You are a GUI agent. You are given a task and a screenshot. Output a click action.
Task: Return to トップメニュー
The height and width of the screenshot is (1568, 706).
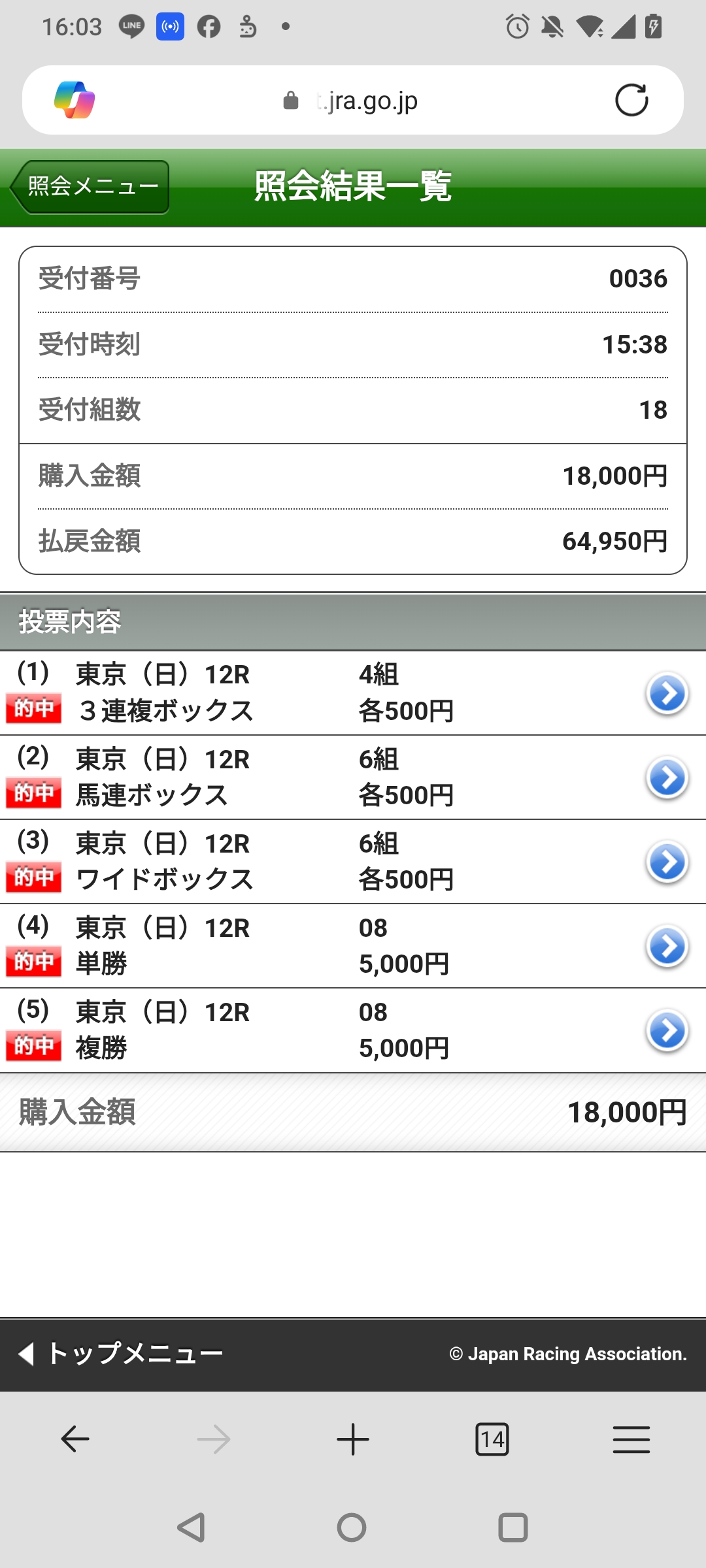coord(121,1354)
